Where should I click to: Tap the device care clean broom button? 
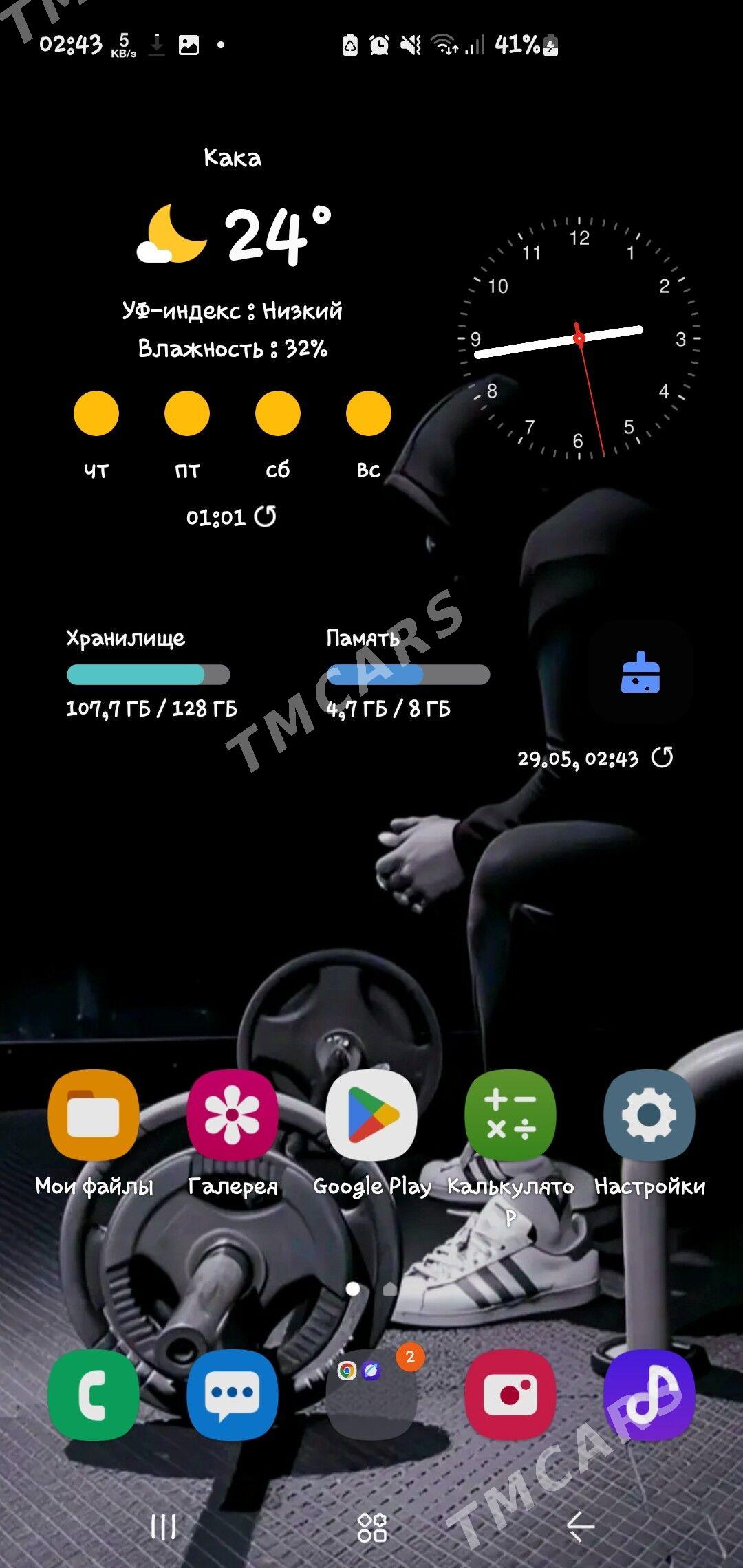click(640, 673)
